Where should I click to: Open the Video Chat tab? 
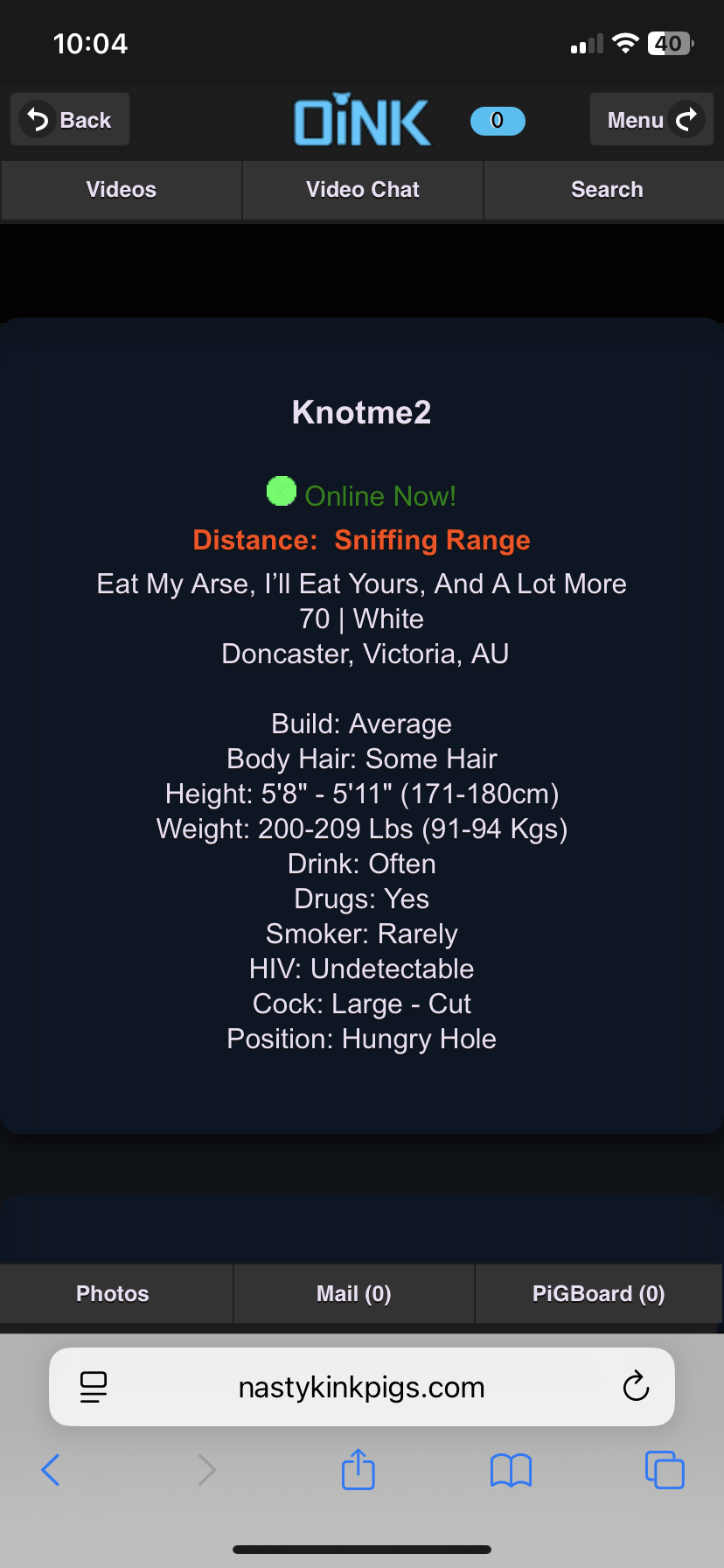pos(362,190)
